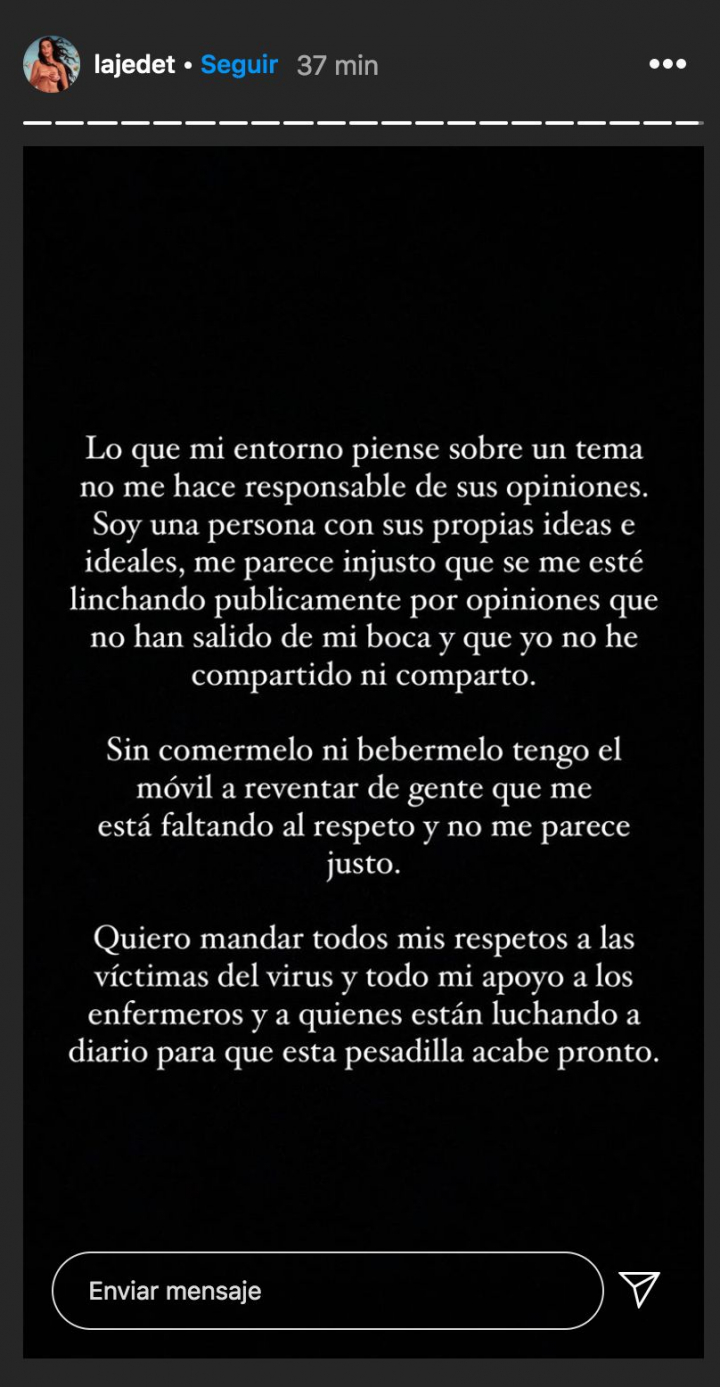Viewport: 720px width, 1387px height.
Task: Open the three-dot overflow menu
Action: click(667, 64)
